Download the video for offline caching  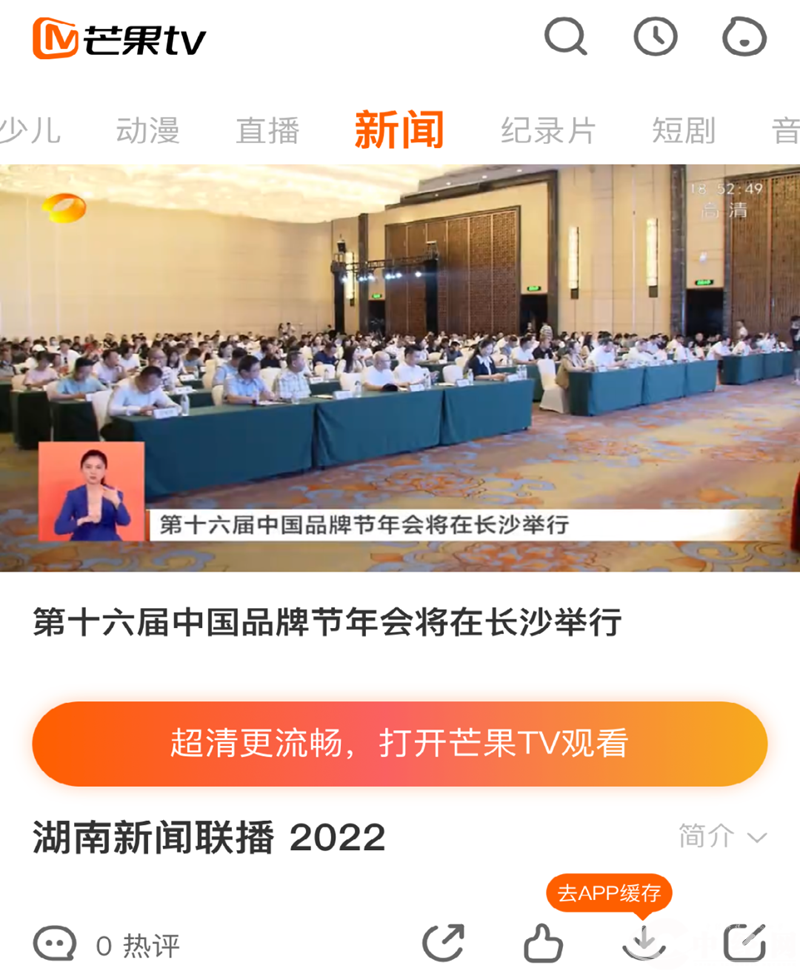coord(644,943)
